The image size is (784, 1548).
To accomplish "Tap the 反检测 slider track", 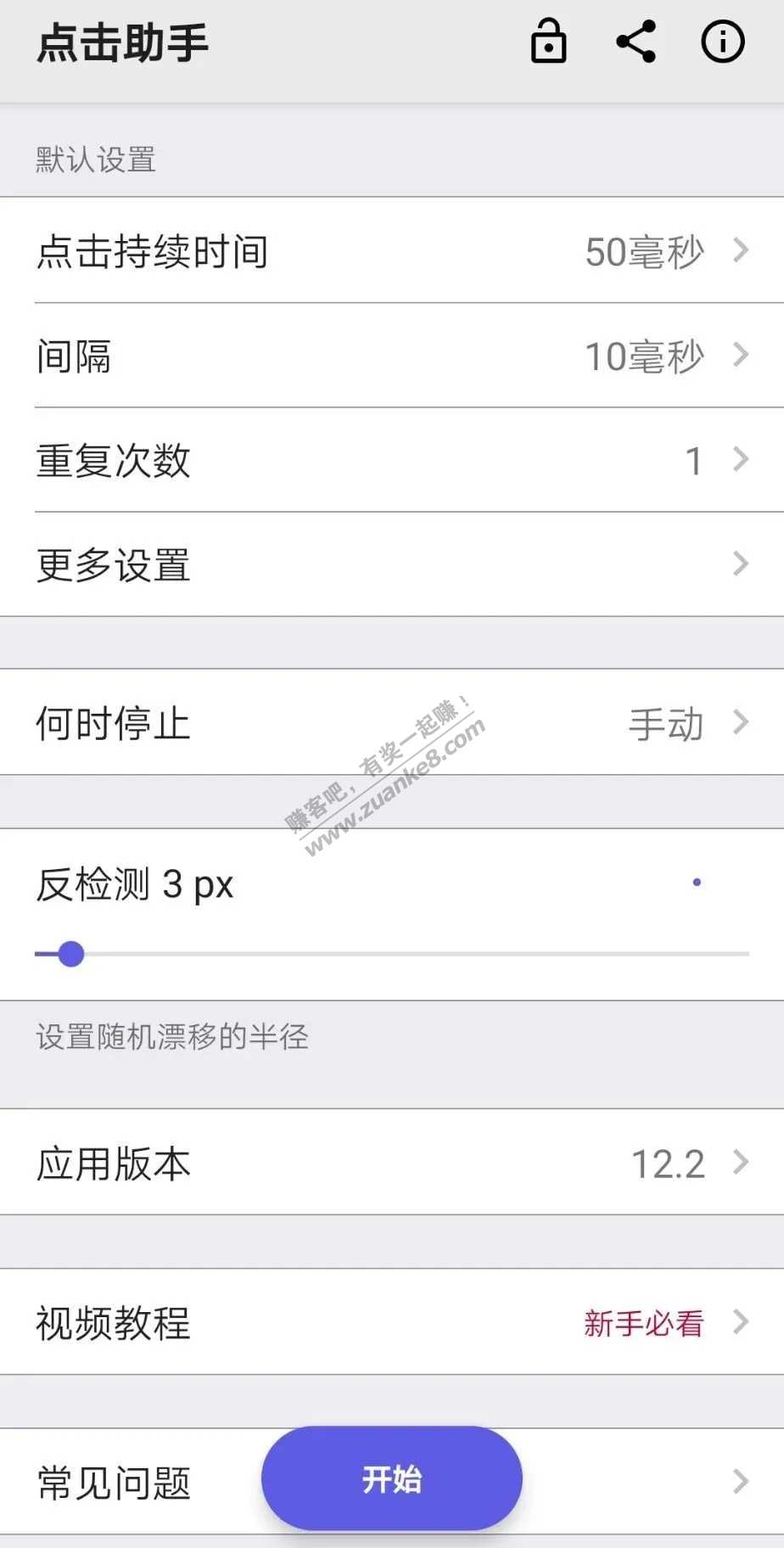I will (407, 954).
